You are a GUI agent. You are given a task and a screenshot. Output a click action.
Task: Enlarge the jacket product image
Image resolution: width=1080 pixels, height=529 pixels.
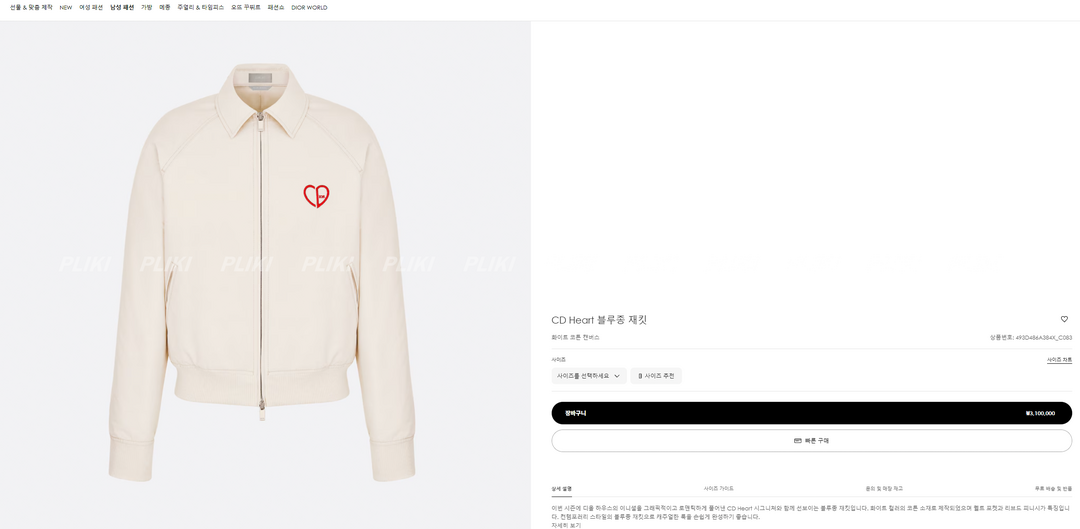click(264, 270)
